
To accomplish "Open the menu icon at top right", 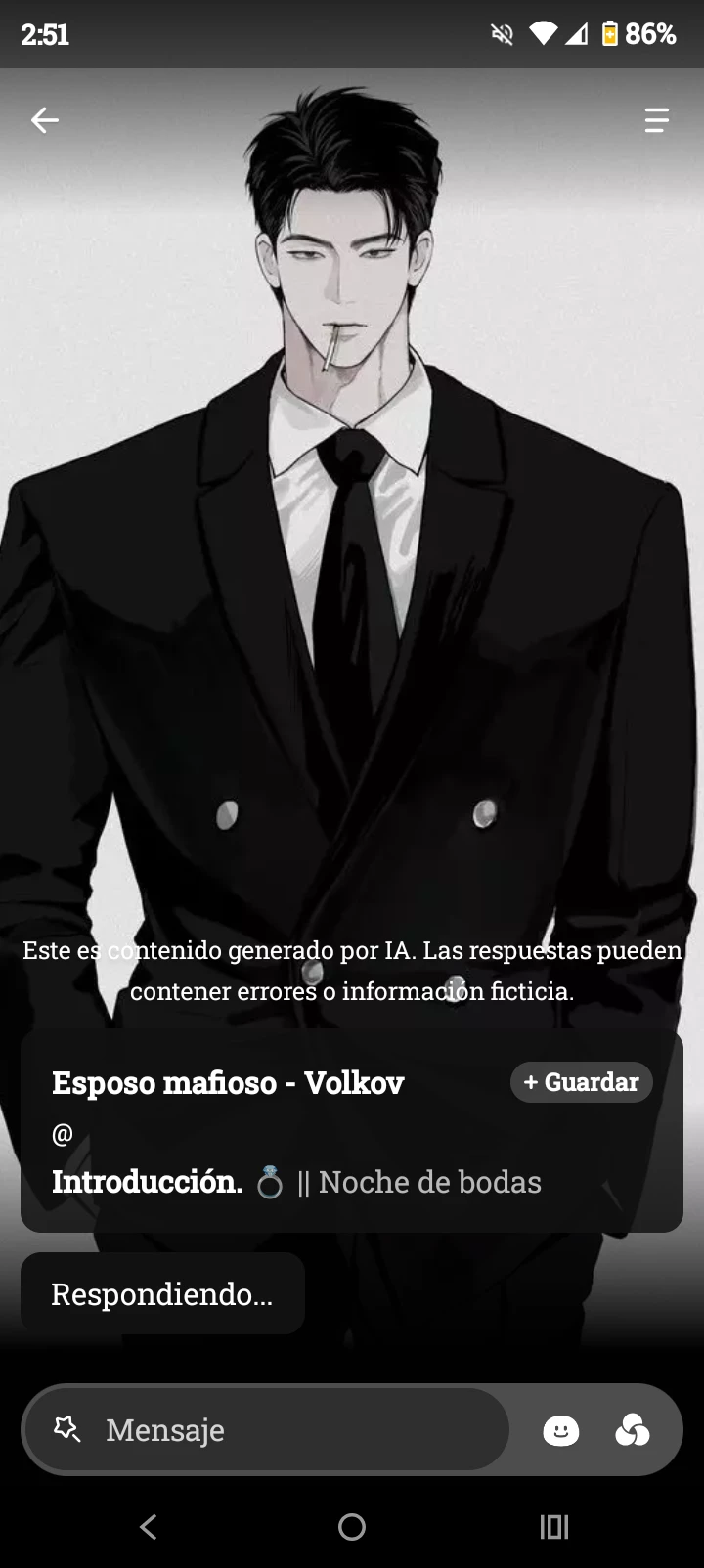I will point(656,120).
